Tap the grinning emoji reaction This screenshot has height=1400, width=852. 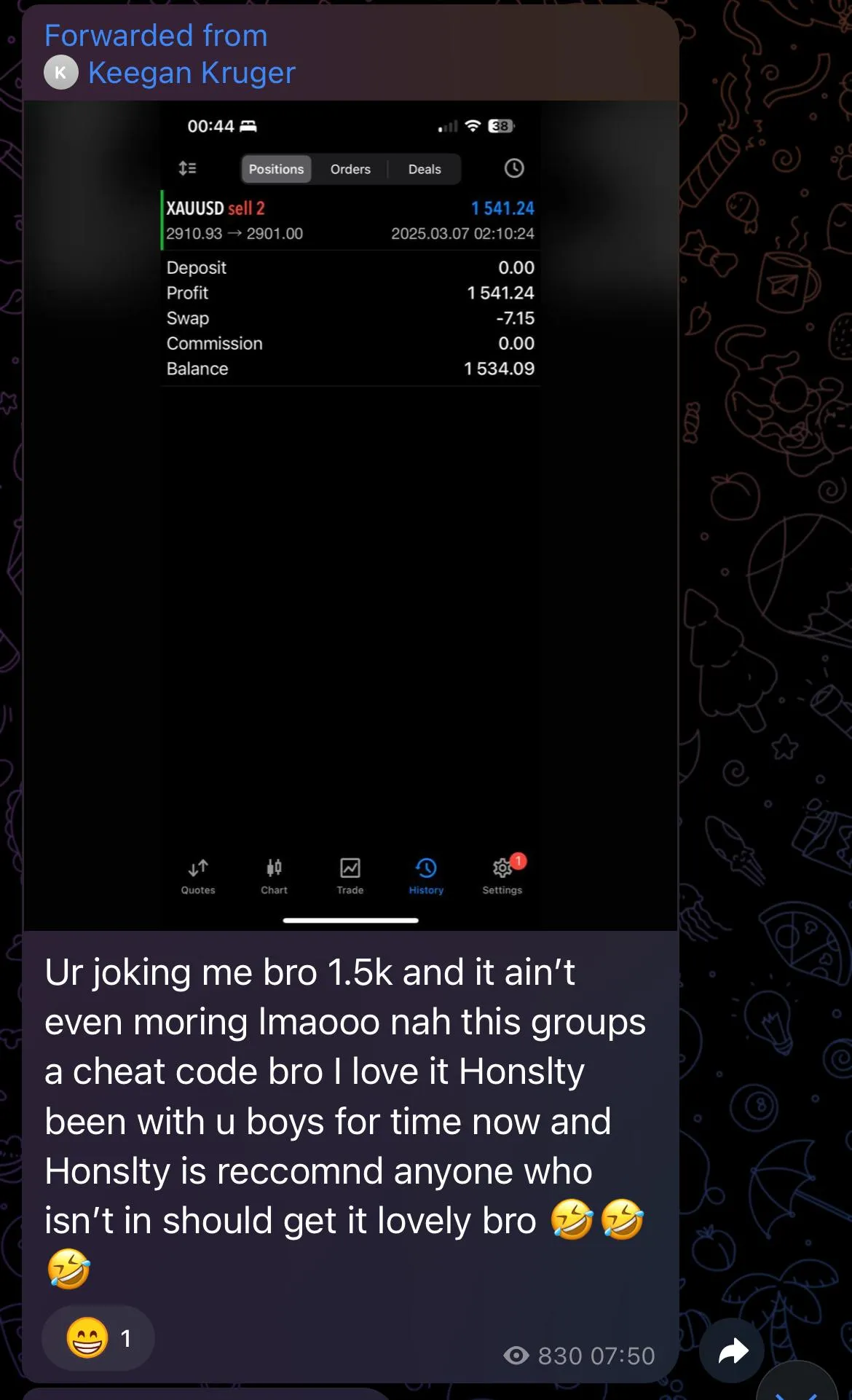[98, 1338]
